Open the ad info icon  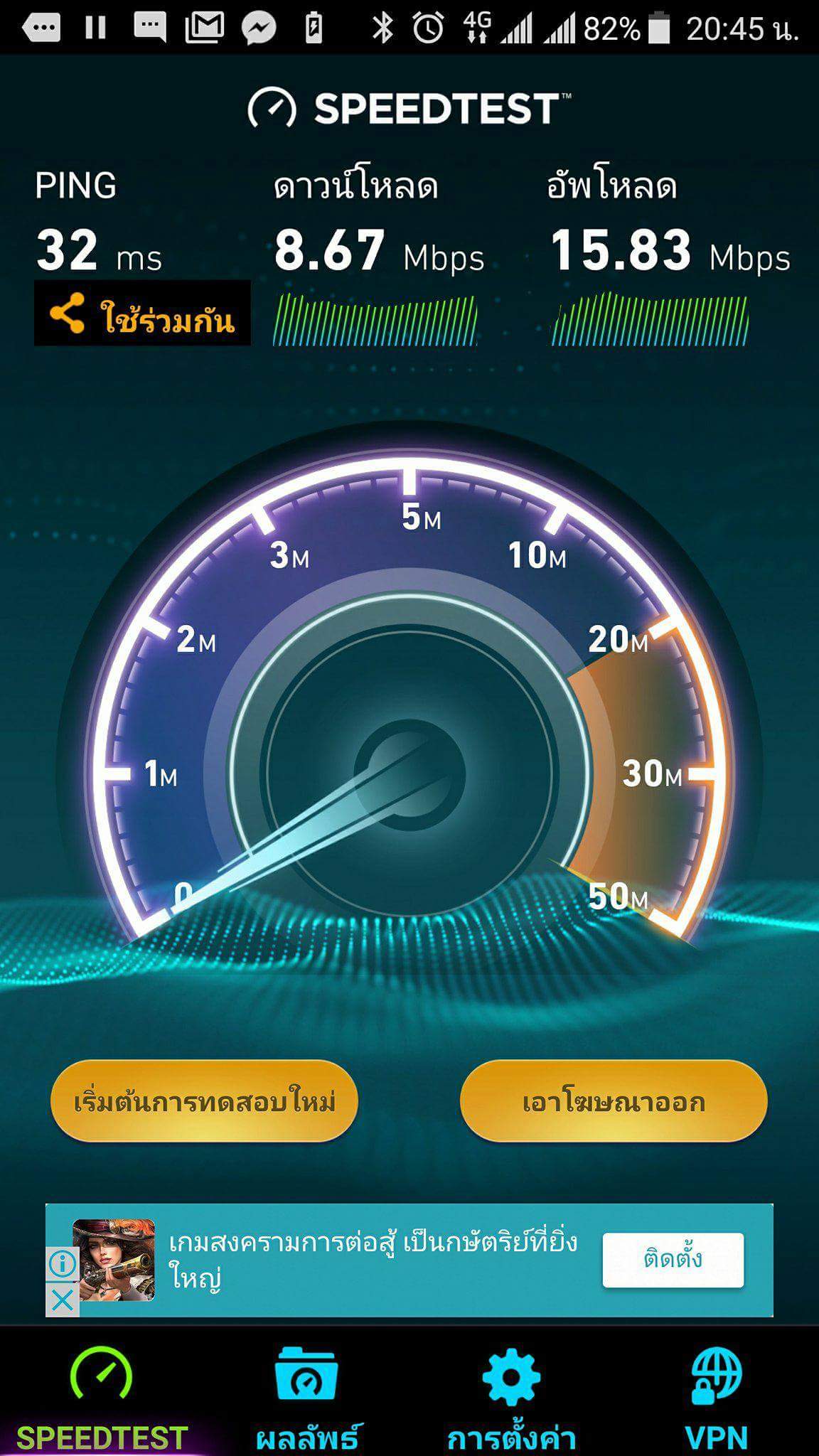[x=63, y=1264]
